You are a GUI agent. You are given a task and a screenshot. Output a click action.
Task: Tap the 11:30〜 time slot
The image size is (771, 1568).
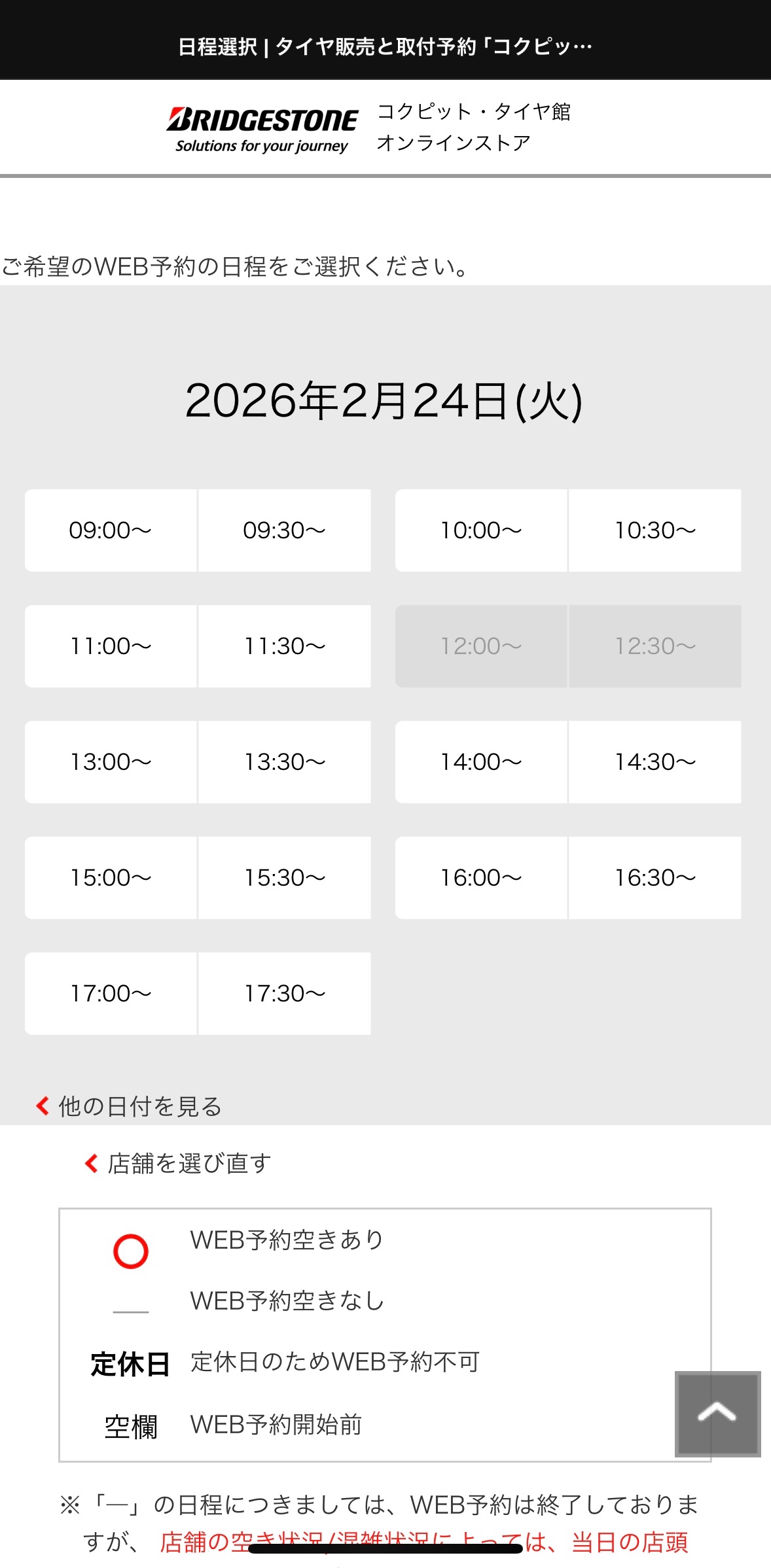[284, 646]
